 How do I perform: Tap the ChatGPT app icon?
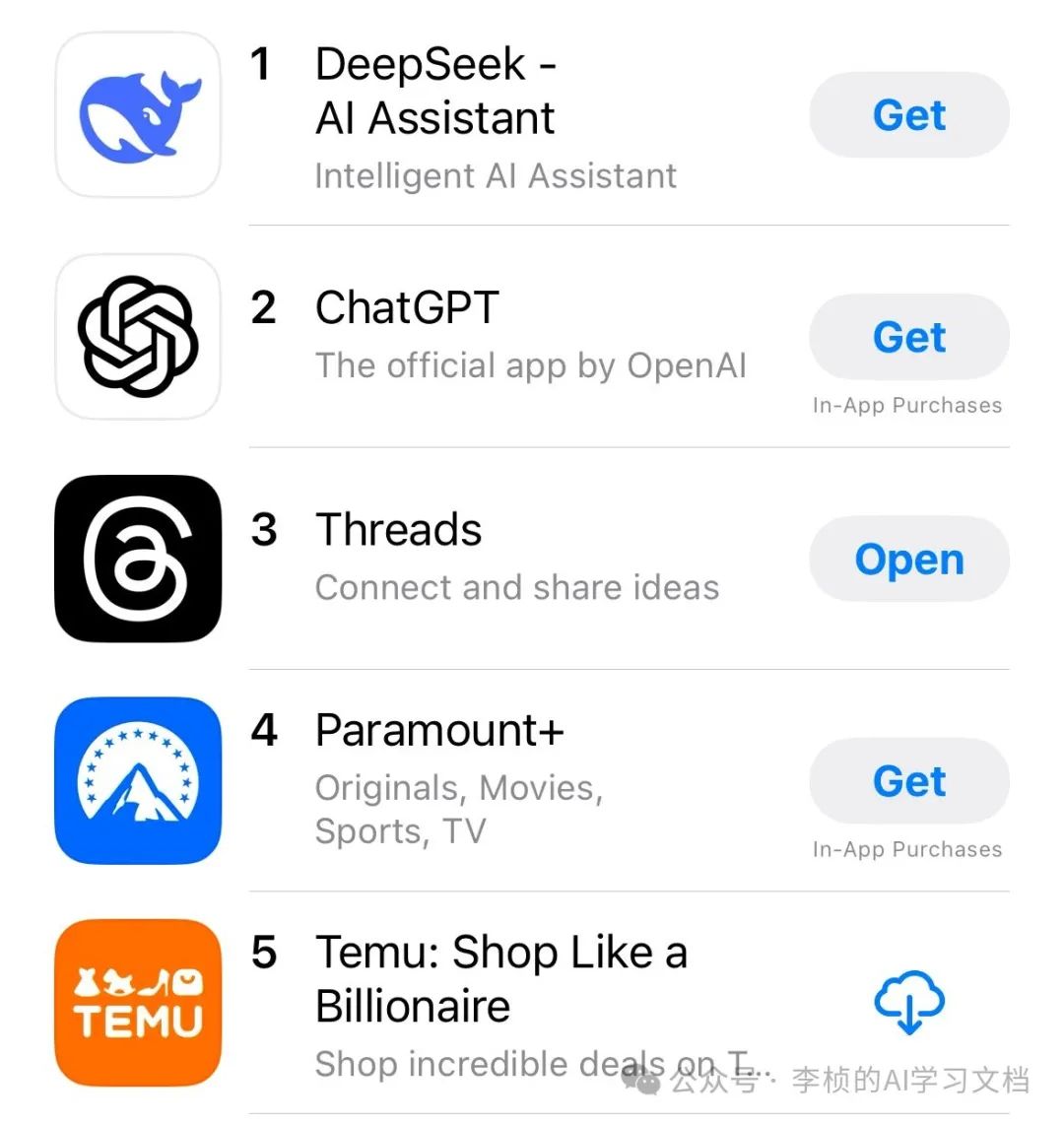[137, 336]
